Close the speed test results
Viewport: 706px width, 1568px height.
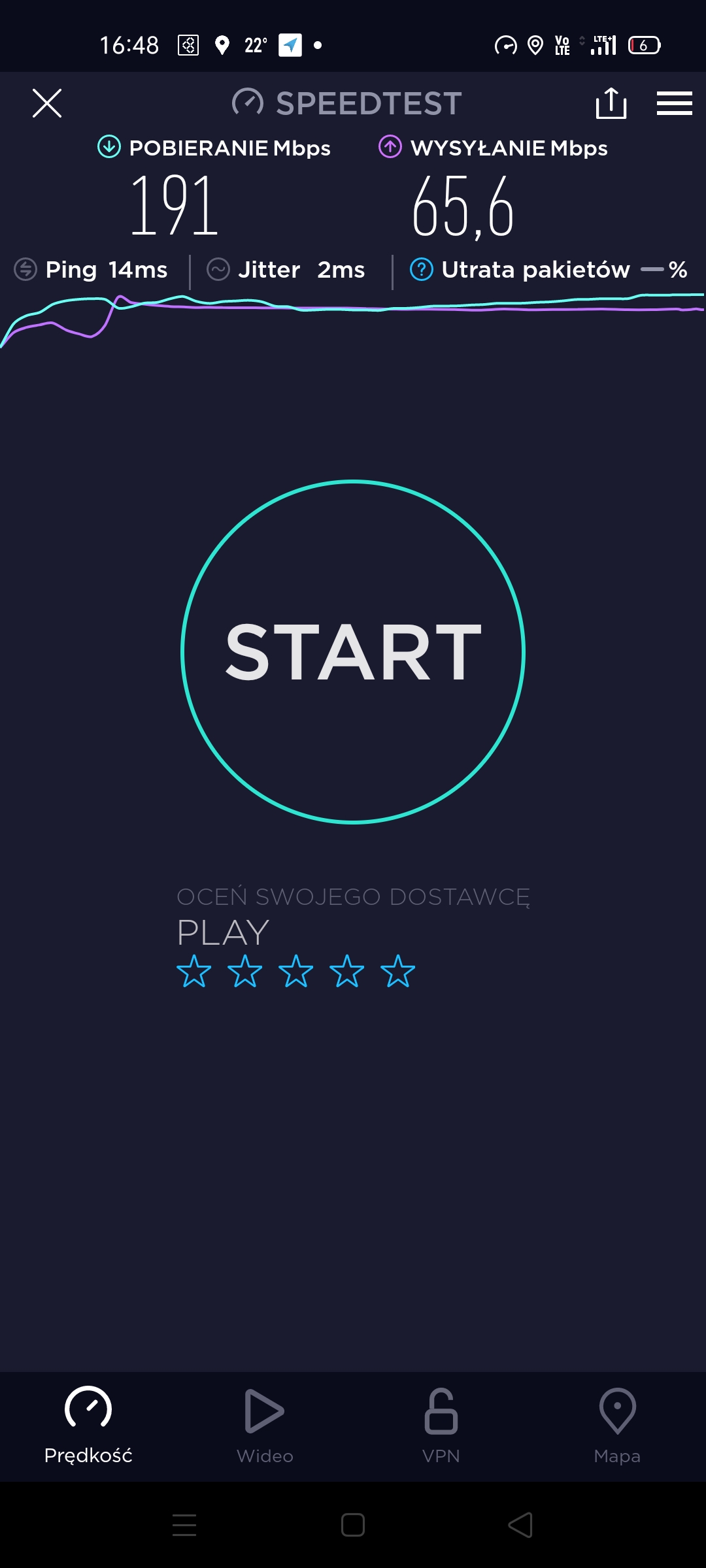[x=47, y=103]
